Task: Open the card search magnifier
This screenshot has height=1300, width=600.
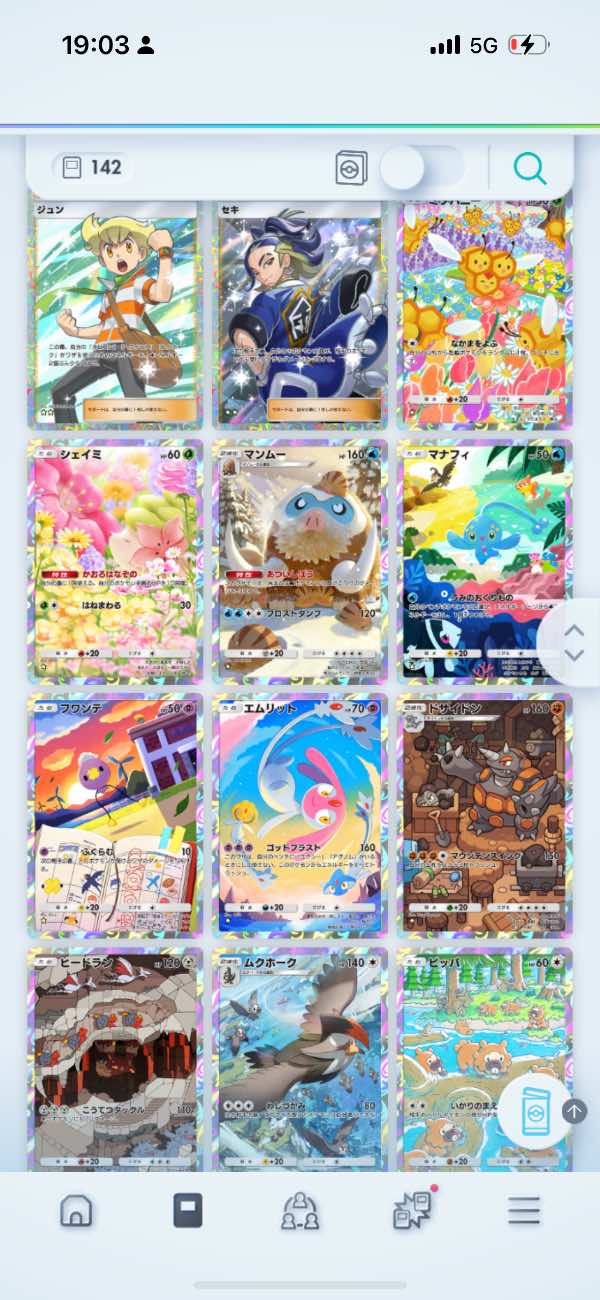Action: (x=530, y=169)
